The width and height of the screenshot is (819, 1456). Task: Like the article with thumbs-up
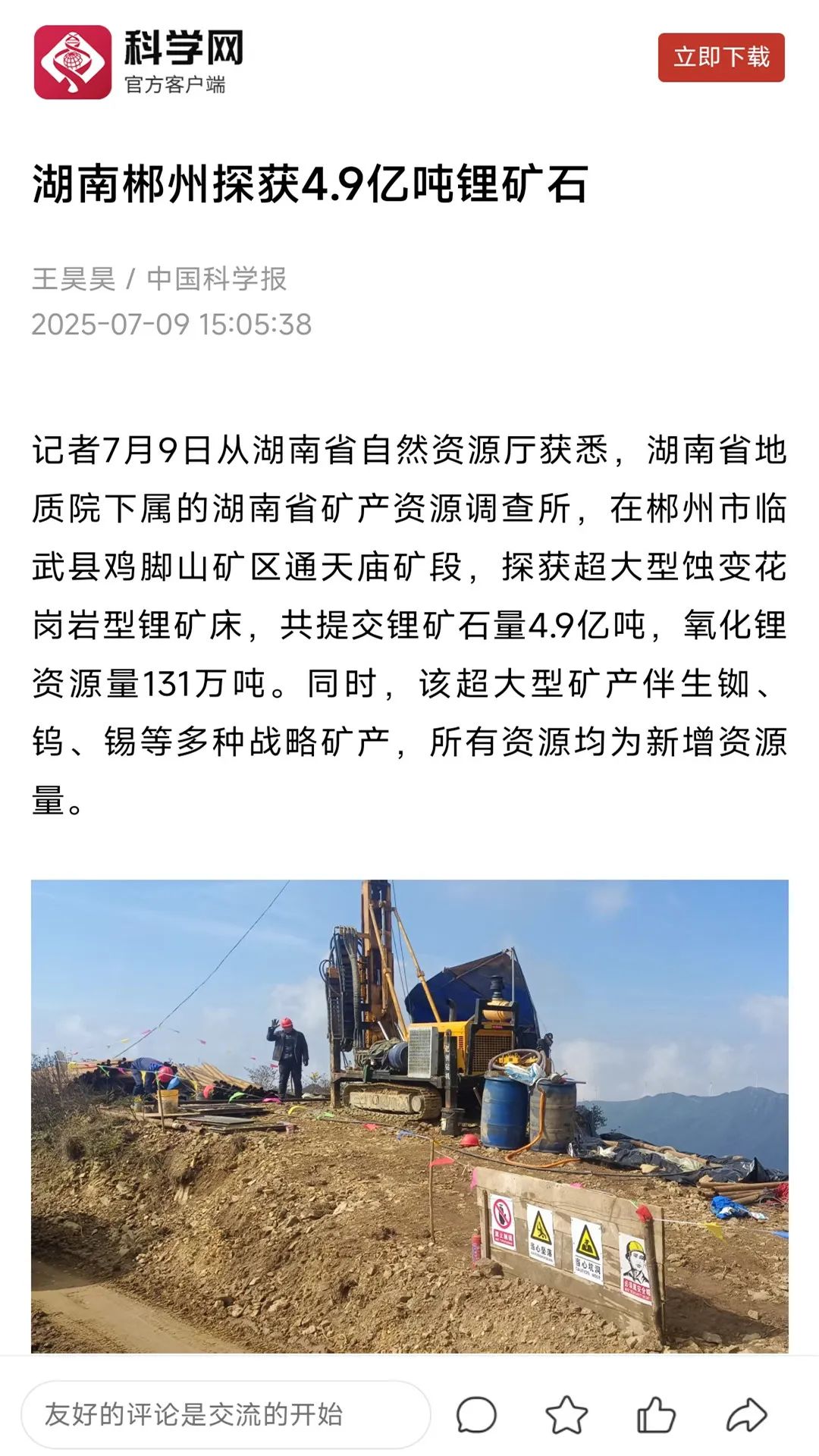click(656, 1415)
